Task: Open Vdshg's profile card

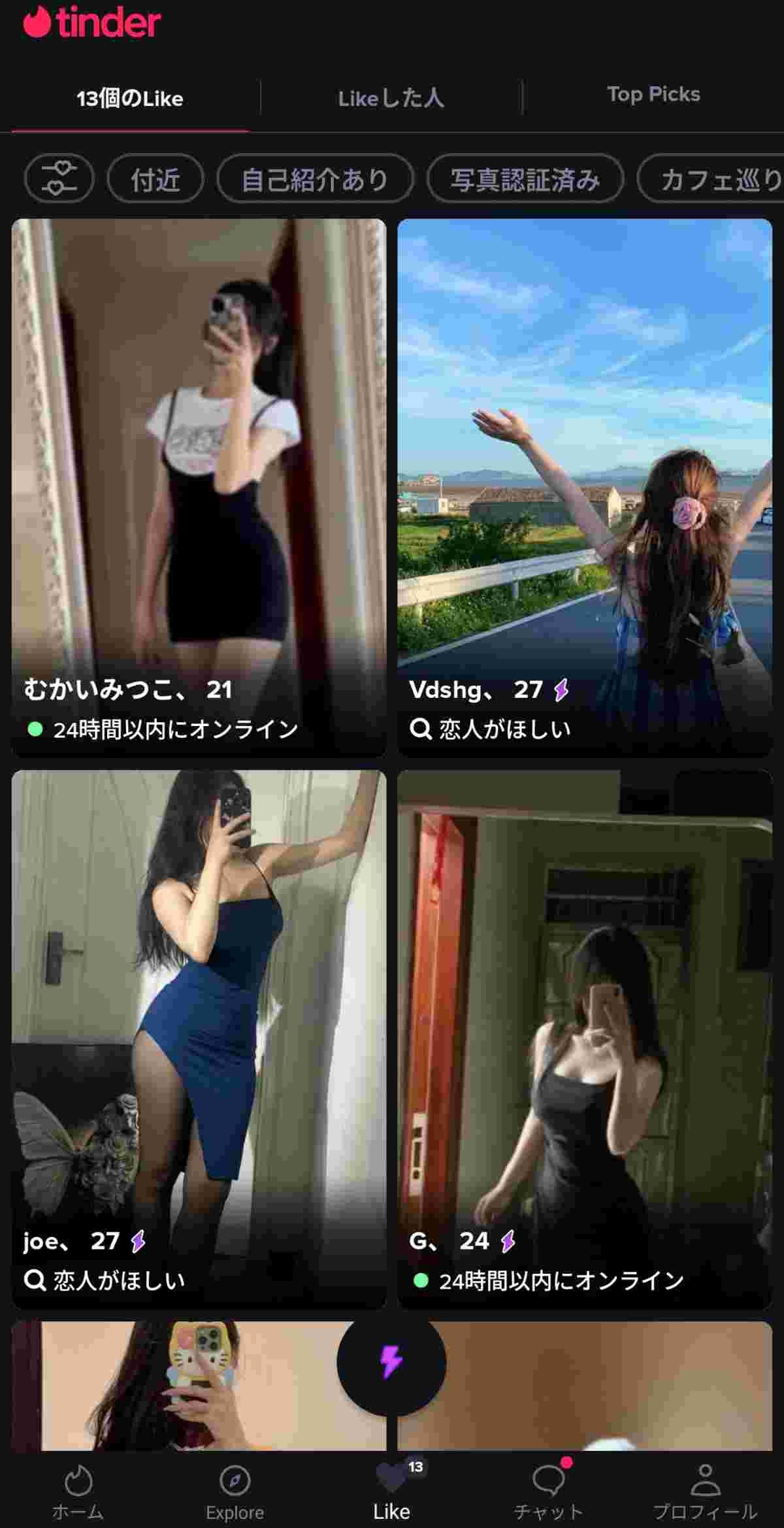Action: (x=584, y=487)
